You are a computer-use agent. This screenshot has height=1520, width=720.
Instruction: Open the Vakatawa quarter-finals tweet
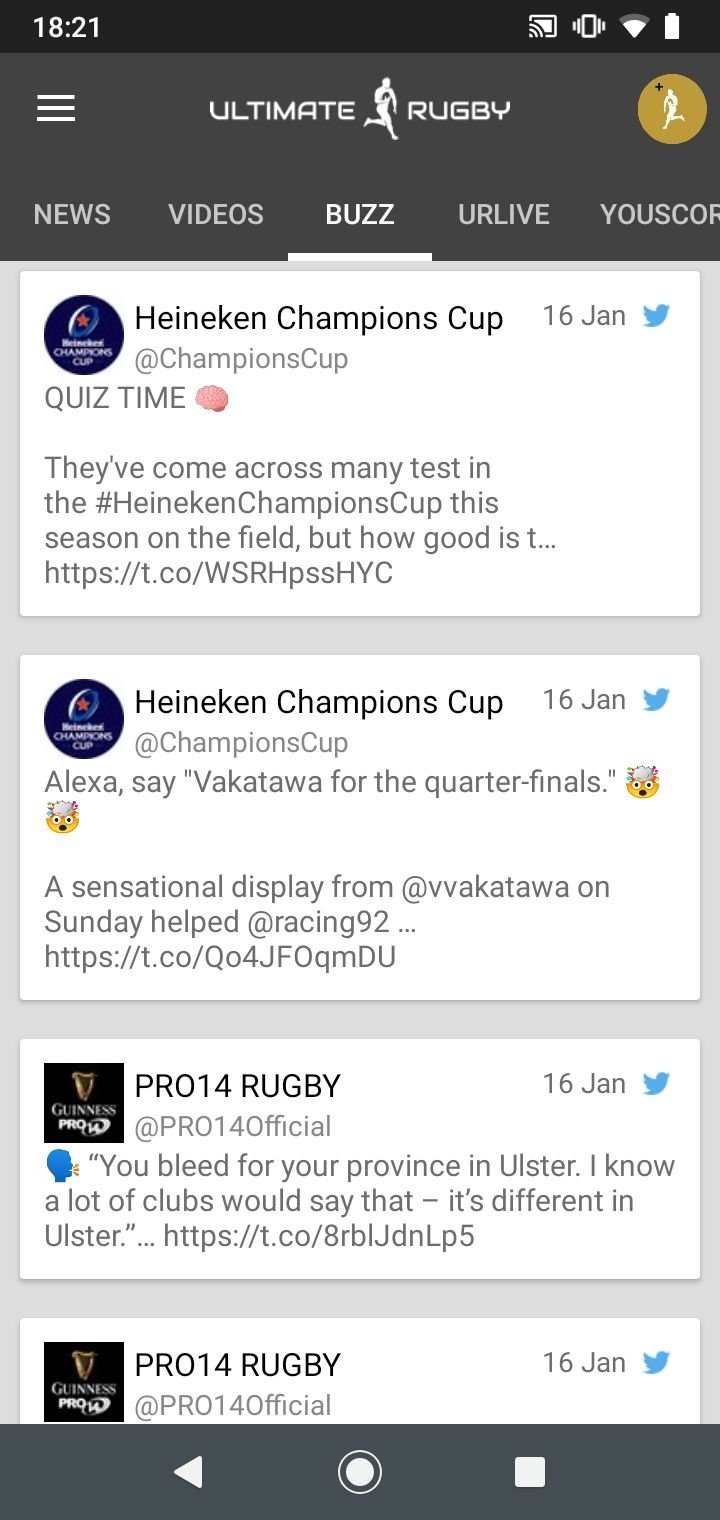click(x=360, y=827)
